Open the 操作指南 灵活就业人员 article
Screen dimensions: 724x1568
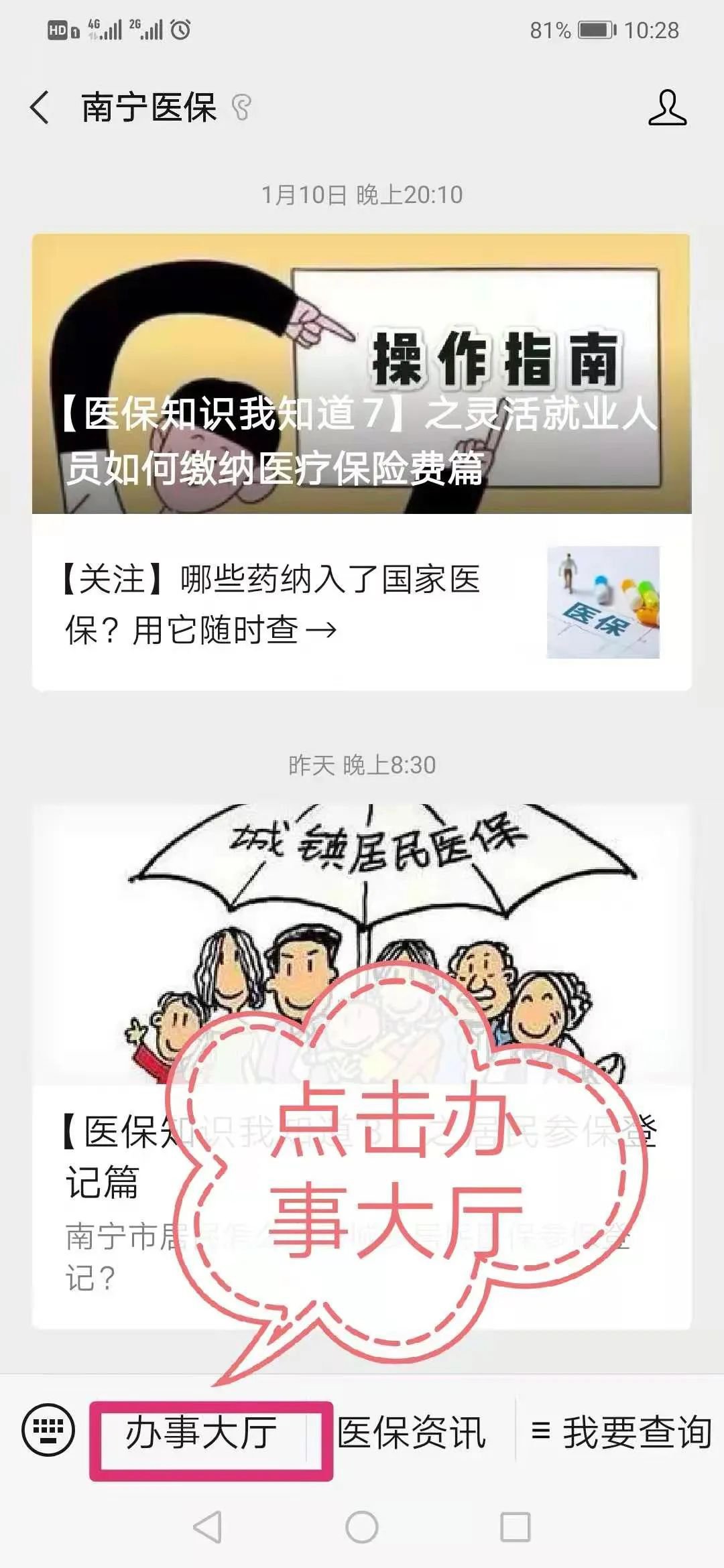point(362,374)
